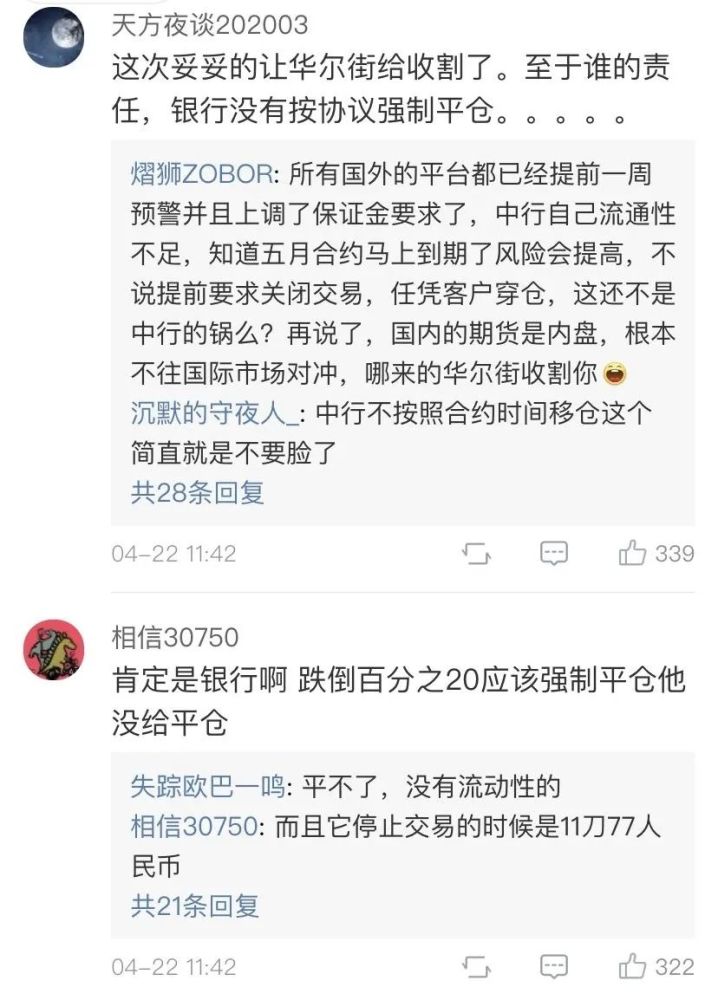
Task: Open replier 沉默的守夜人_'s profile
Action: pyautogui.click(x=208, y=412)
